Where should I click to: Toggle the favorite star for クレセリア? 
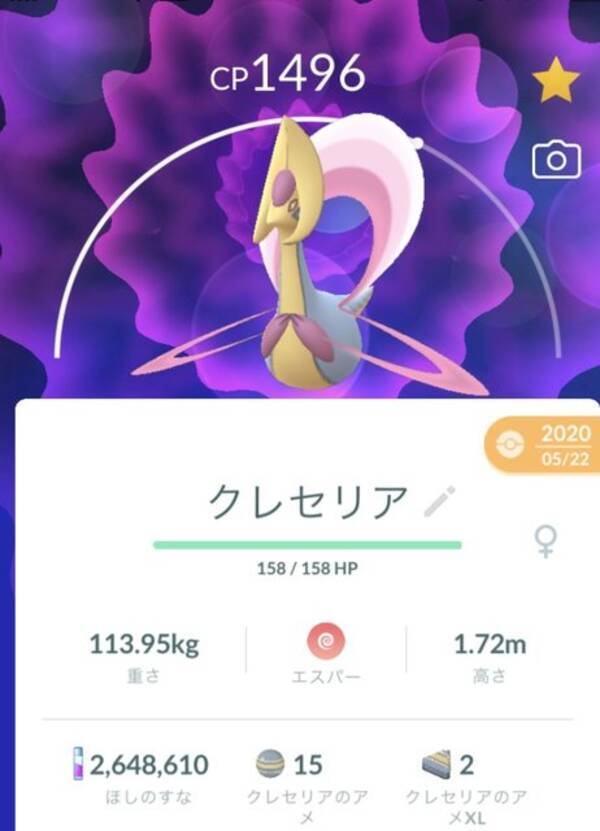[x=555, y=84]
